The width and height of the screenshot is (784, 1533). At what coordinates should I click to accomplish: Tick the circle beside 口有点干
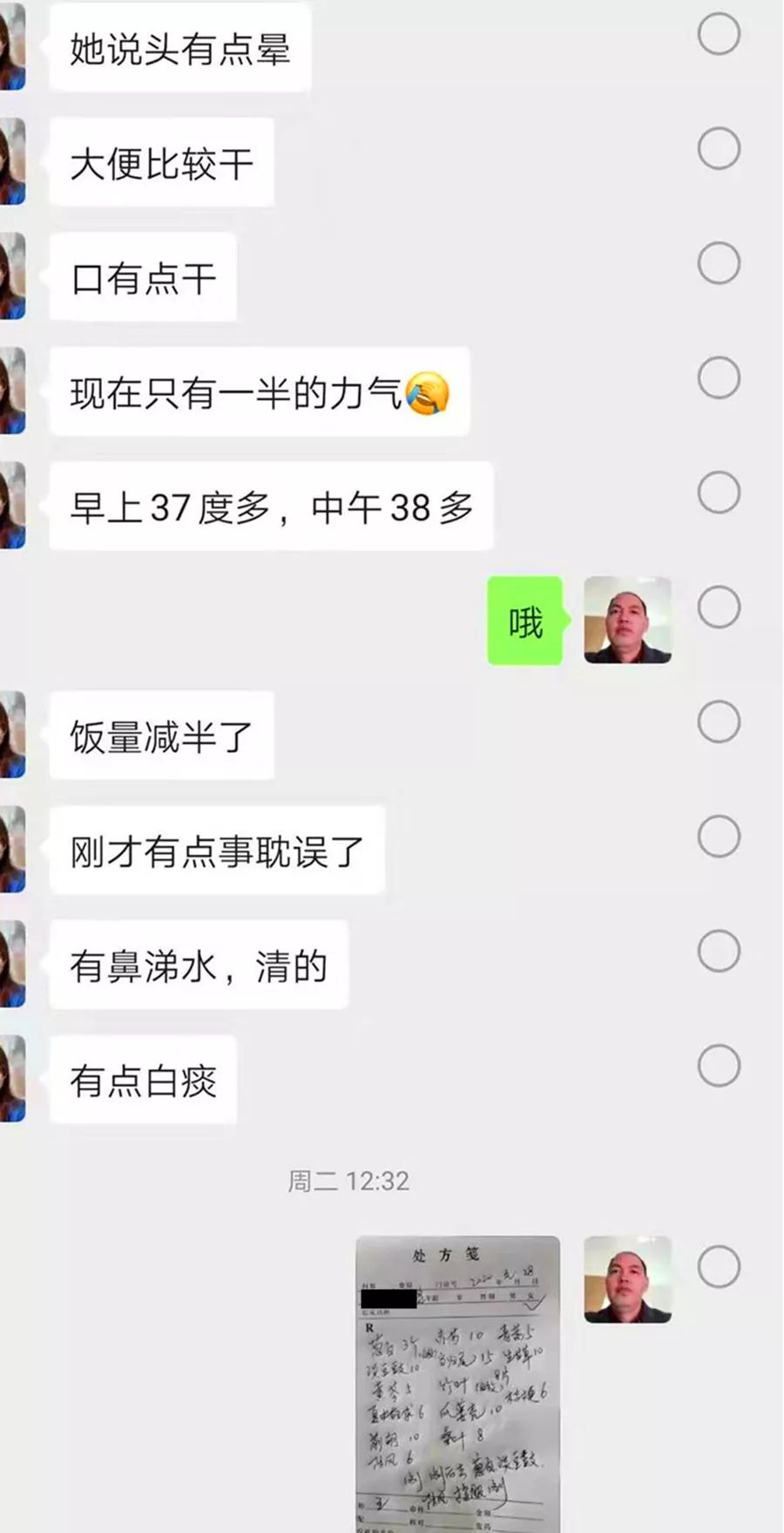(719, 263)
